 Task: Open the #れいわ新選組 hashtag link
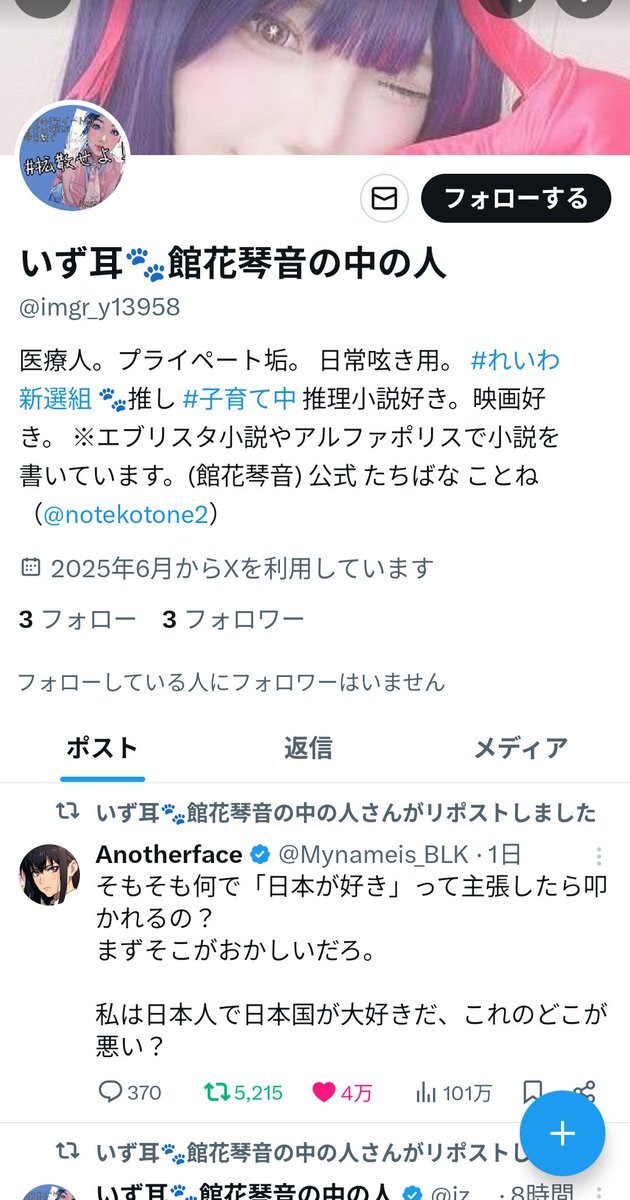tap(289, 378)
